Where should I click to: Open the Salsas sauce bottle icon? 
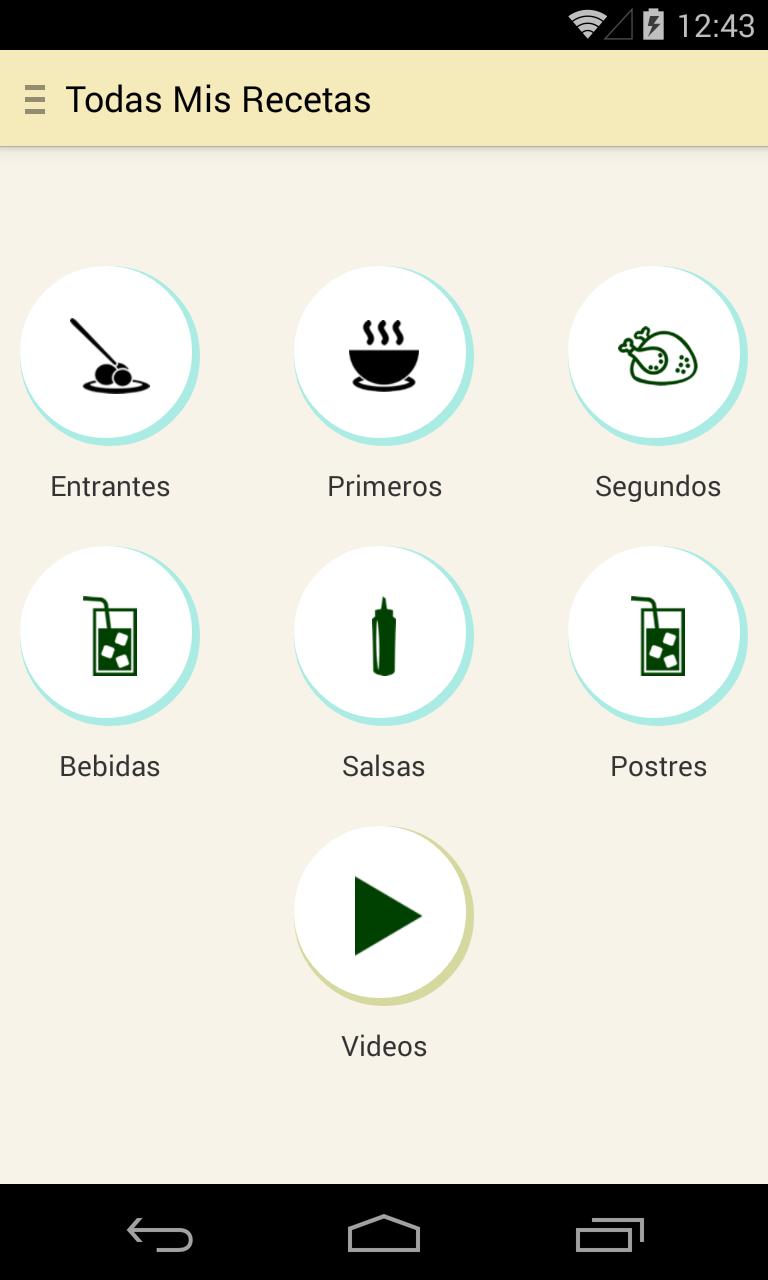383,633
